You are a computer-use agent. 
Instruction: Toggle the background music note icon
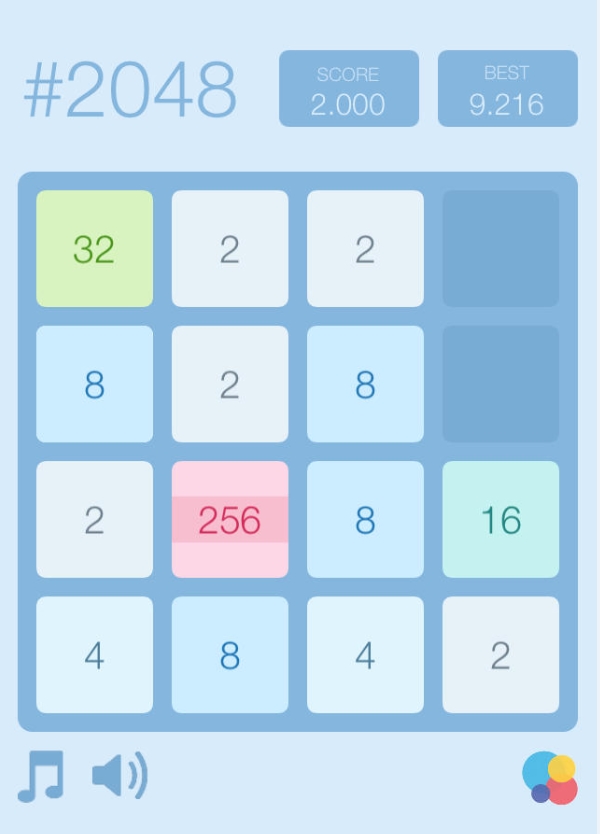tap(41, 776)
